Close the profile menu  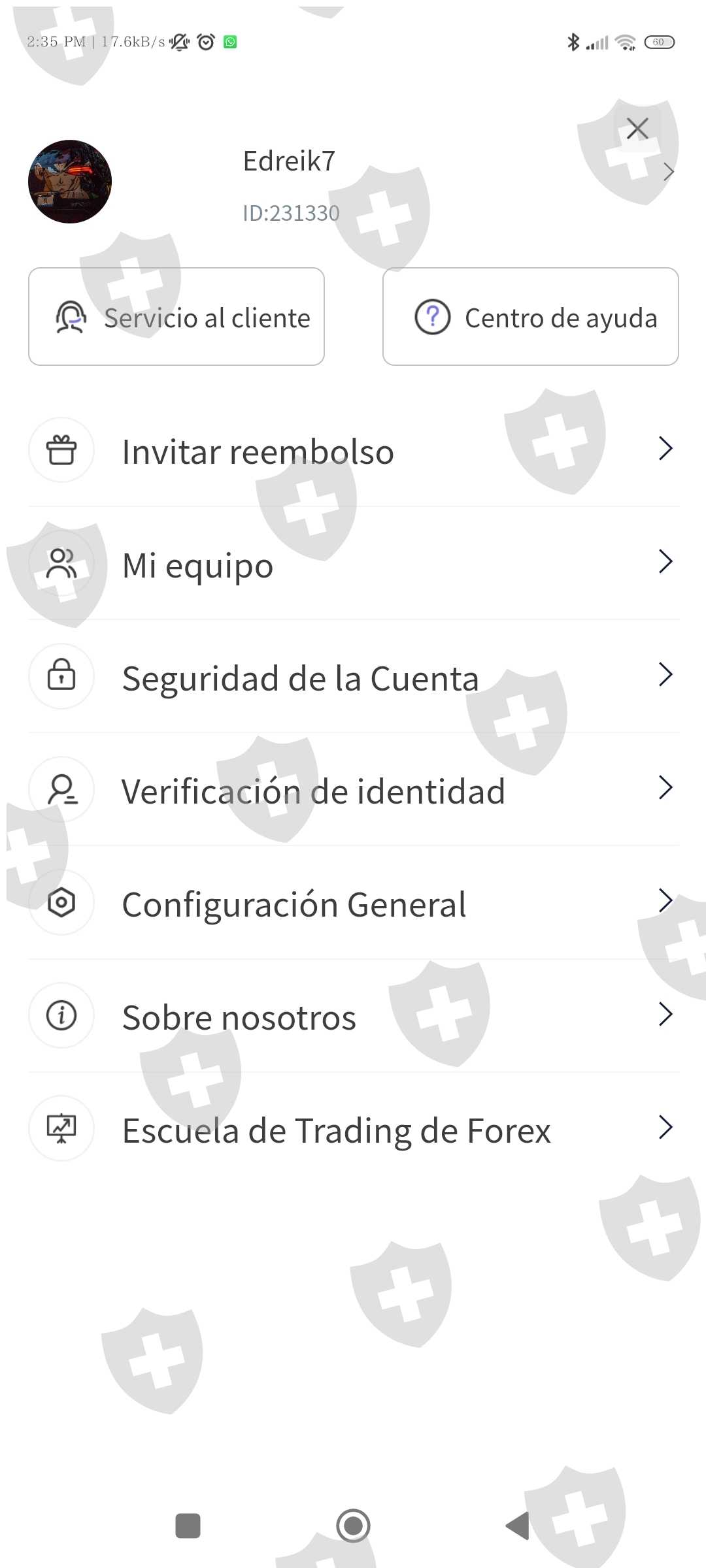point(637,129)
